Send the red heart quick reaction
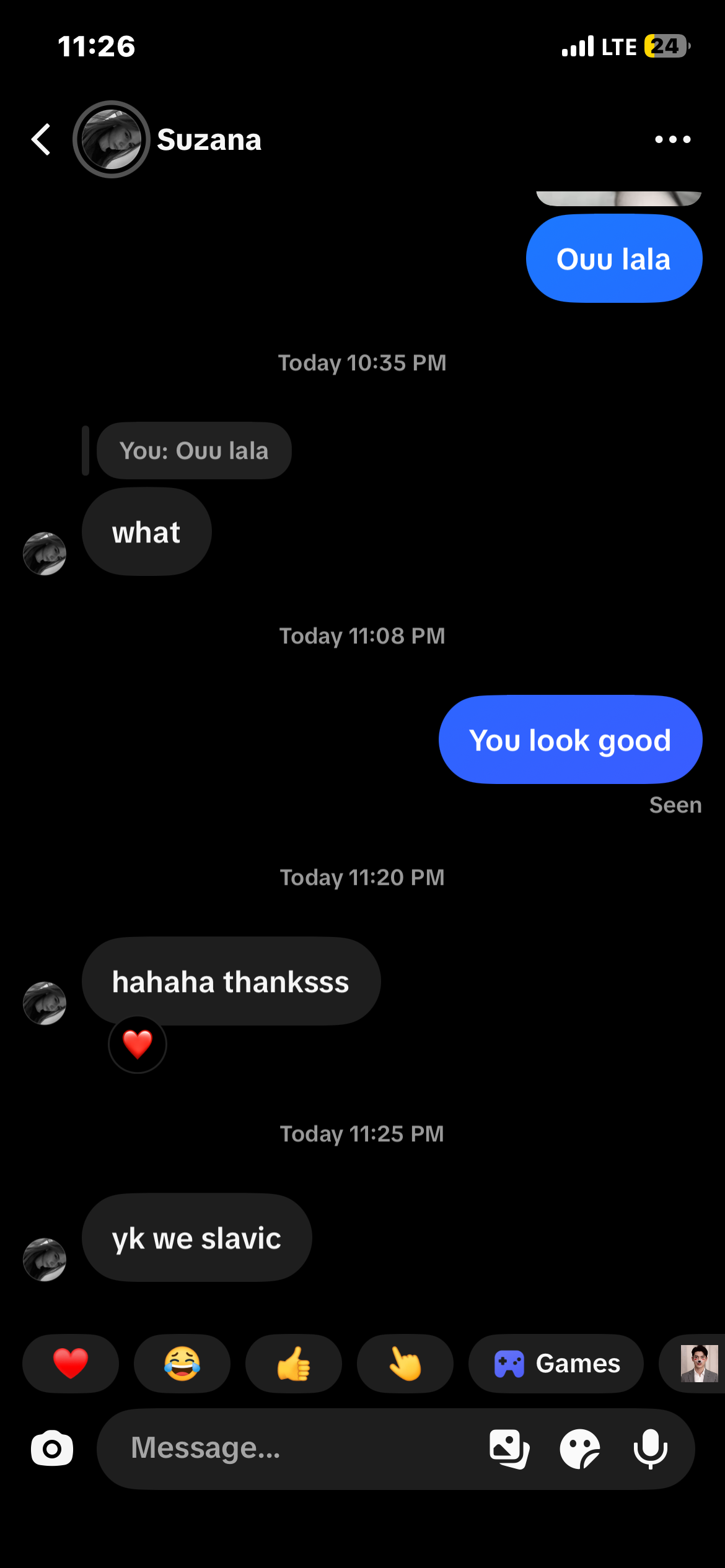 (x=71, y=1363)
